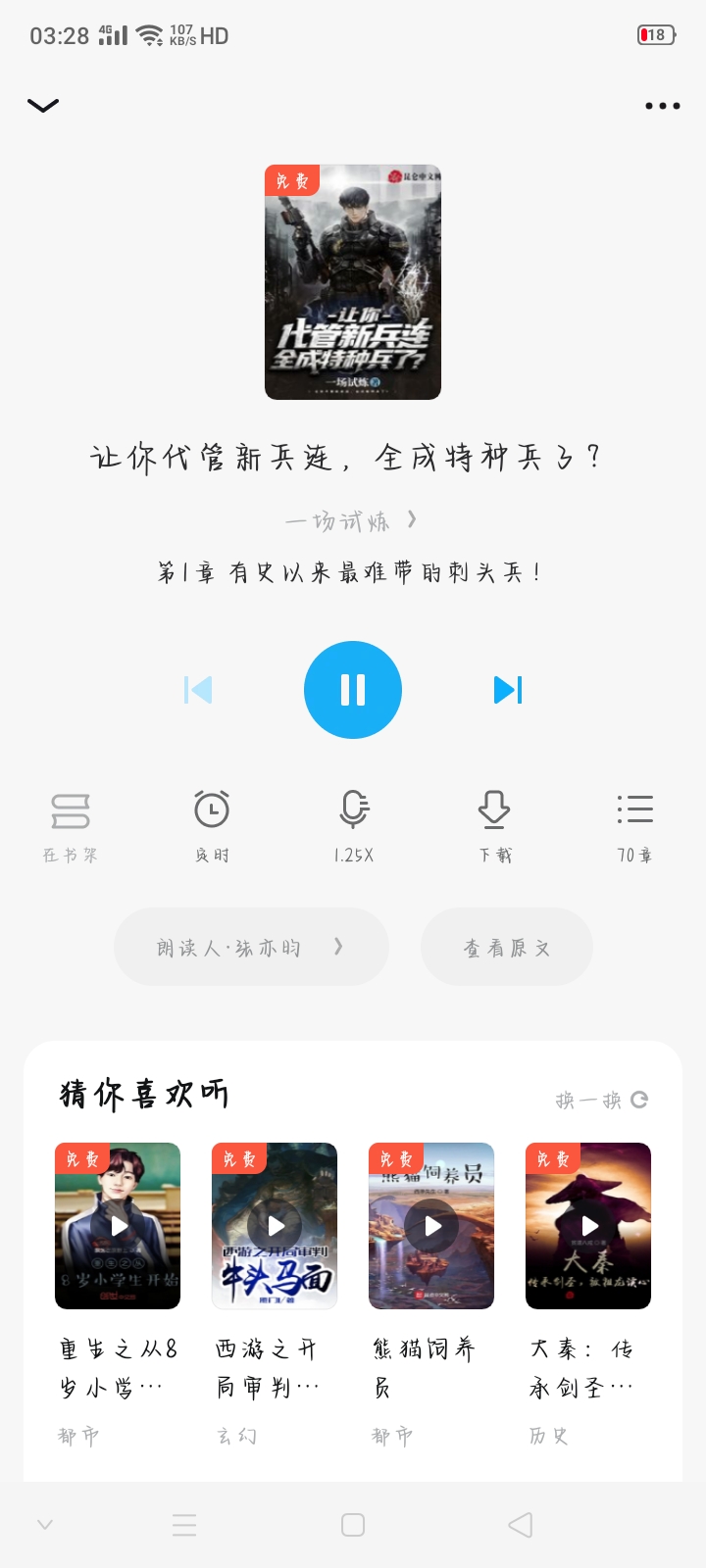
Task: Play 西游之开局审判牛头马面 recommendation
Action: click(275, 1226)
